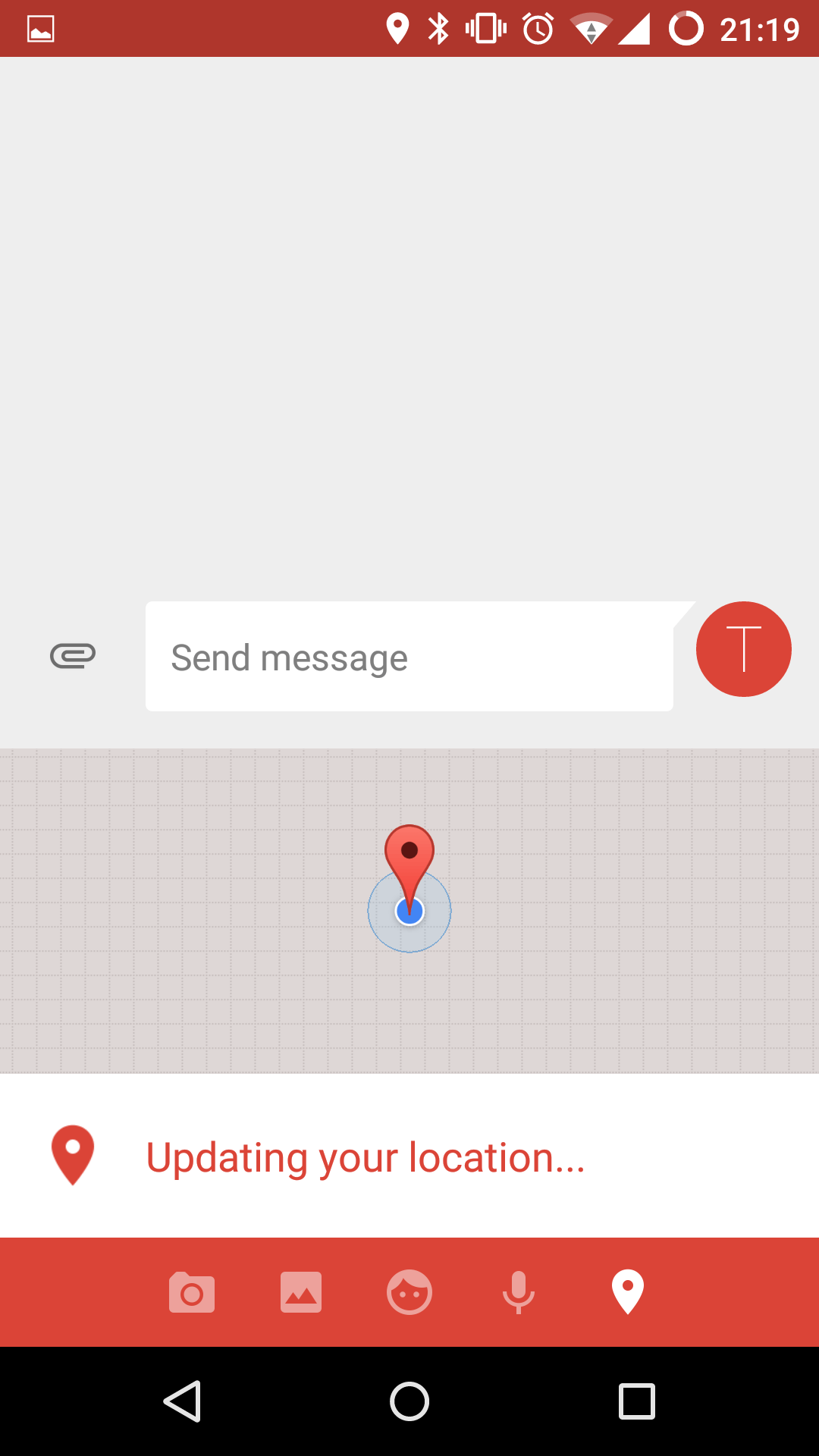The height and width of the screenshot is (1456, 819).
Task: Tap the Updating your location row
Action: [x=409, y=1157]
